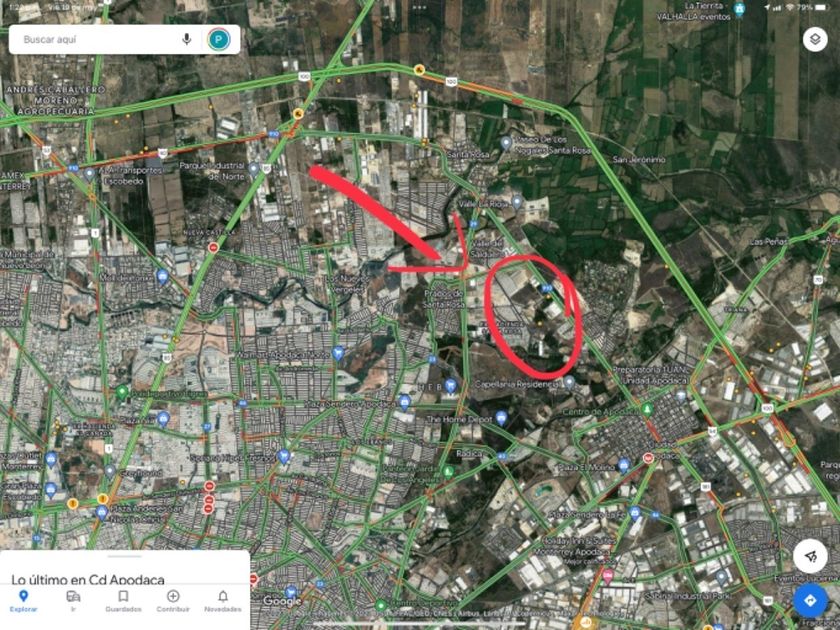Select the Plaza El Molino pin
Image resolution: width=840 pixels, height=630 pixels.
coord(624,465)
